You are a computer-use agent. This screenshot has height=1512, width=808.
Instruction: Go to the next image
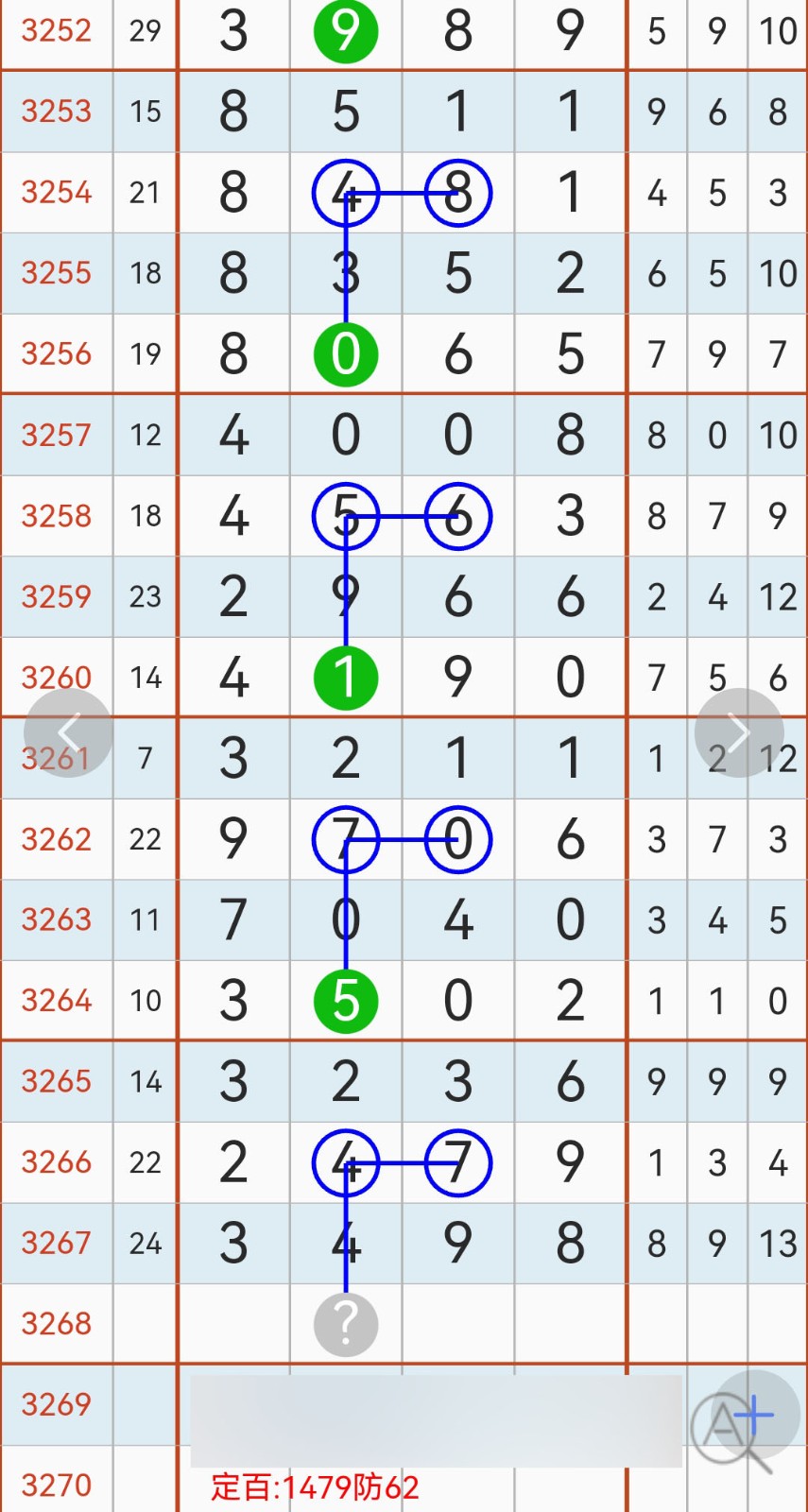[x=739, y=732]
